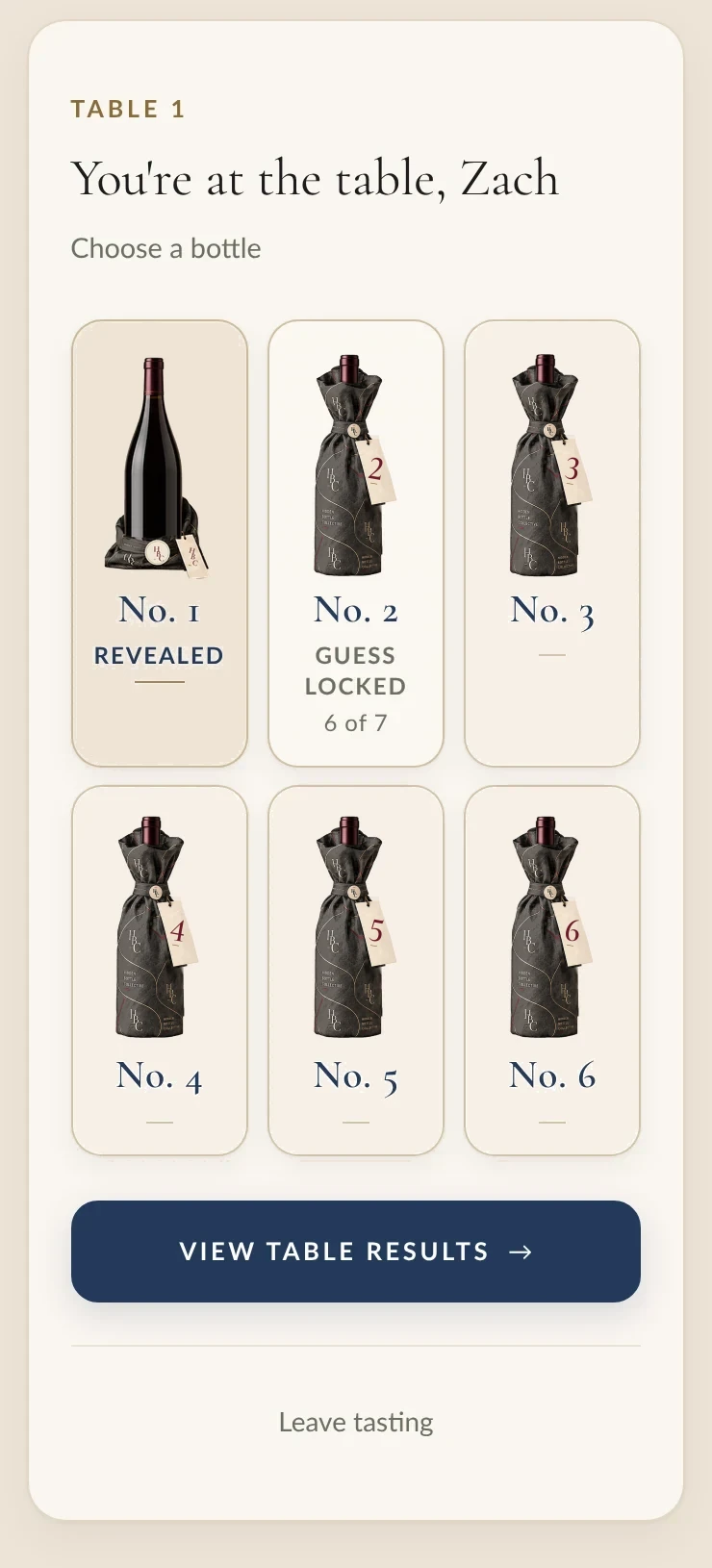Leave the tasting
712x1568 pixels.
(x=356, y=1422)
